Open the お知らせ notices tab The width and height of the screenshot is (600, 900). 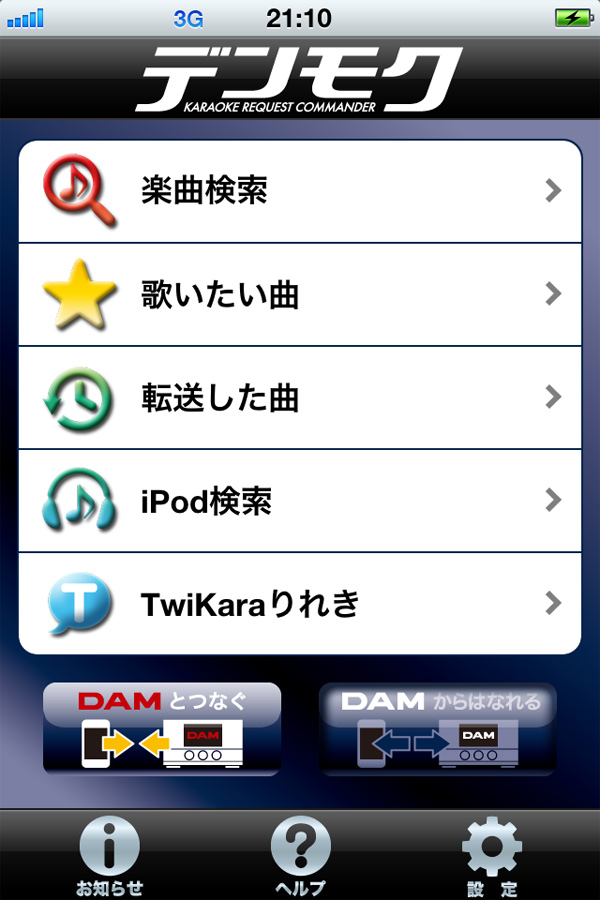(x=109, y=855)
